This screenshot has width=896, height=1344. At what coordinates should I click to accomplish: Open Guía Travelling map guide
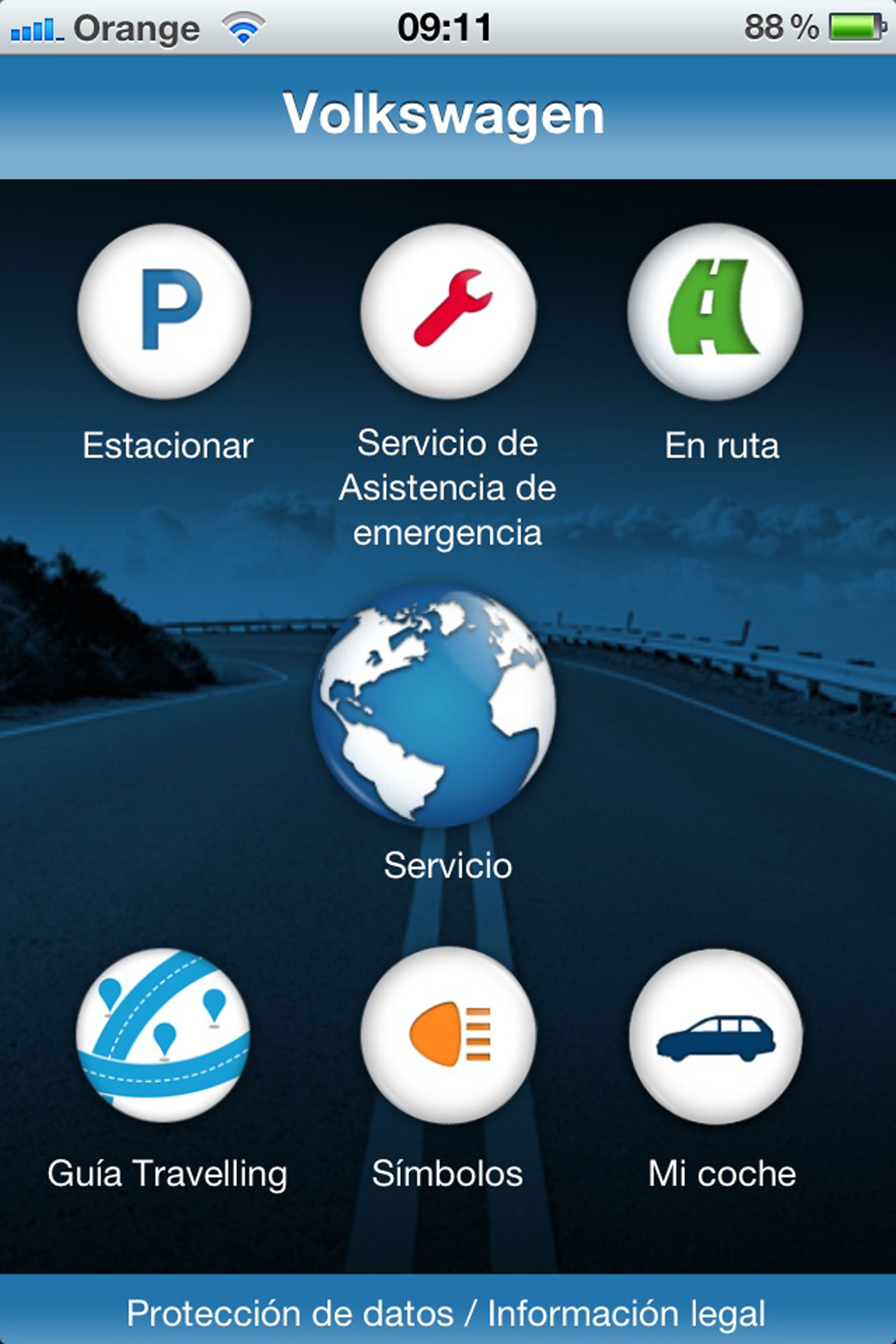click(163, 1034)
